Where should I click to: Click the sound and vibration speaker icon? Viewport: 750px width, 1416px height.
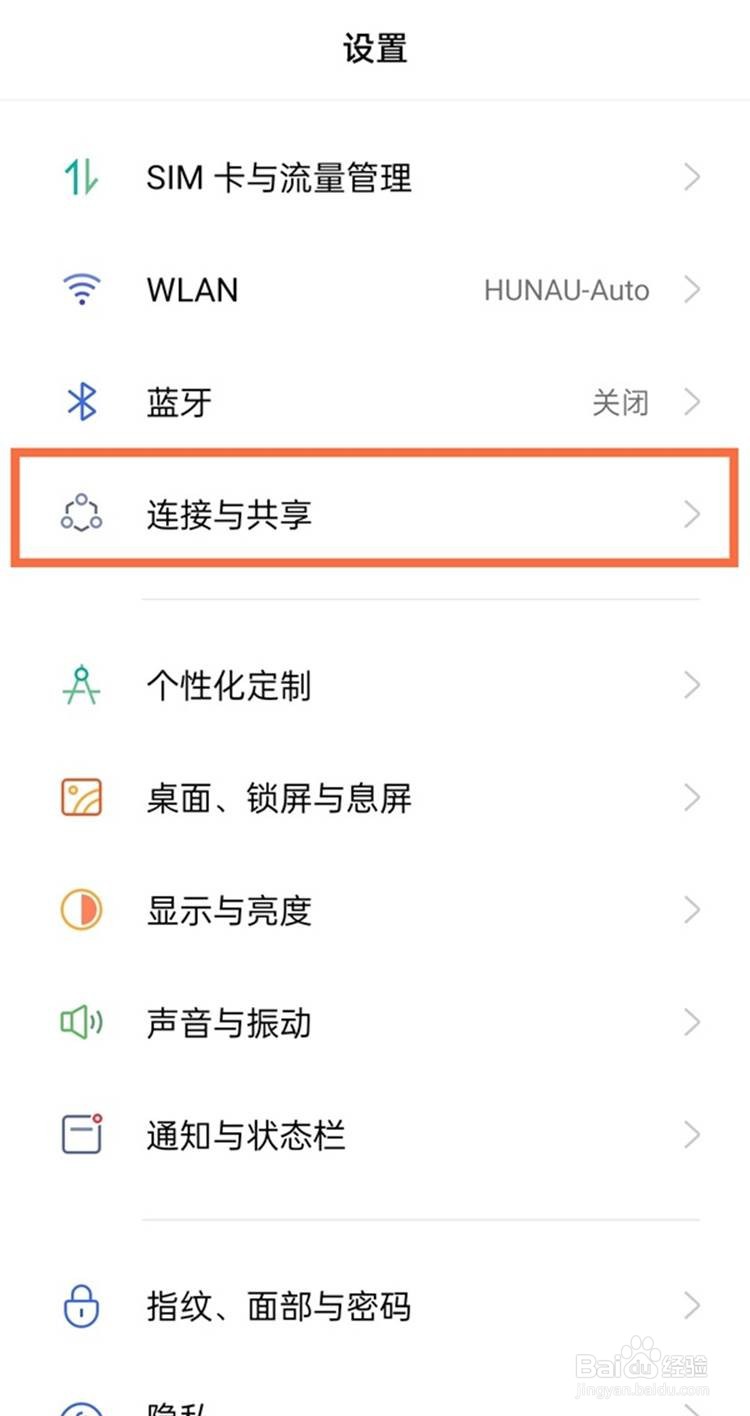[x=81, y=1023]
